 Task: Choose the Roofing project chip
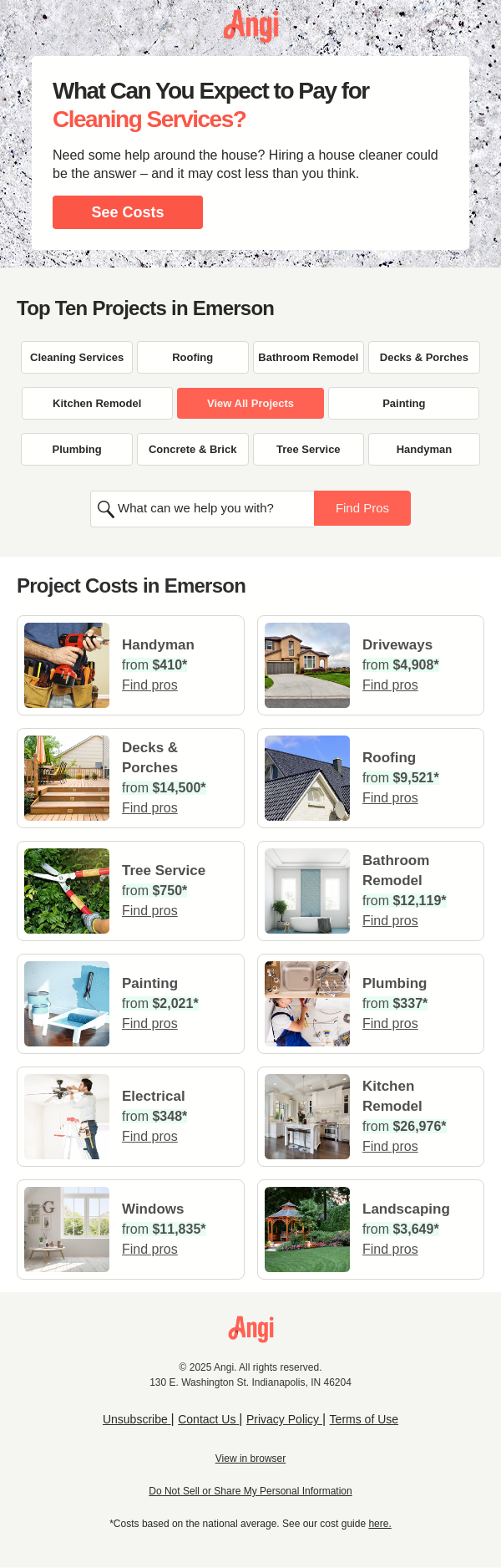(193, 357)
